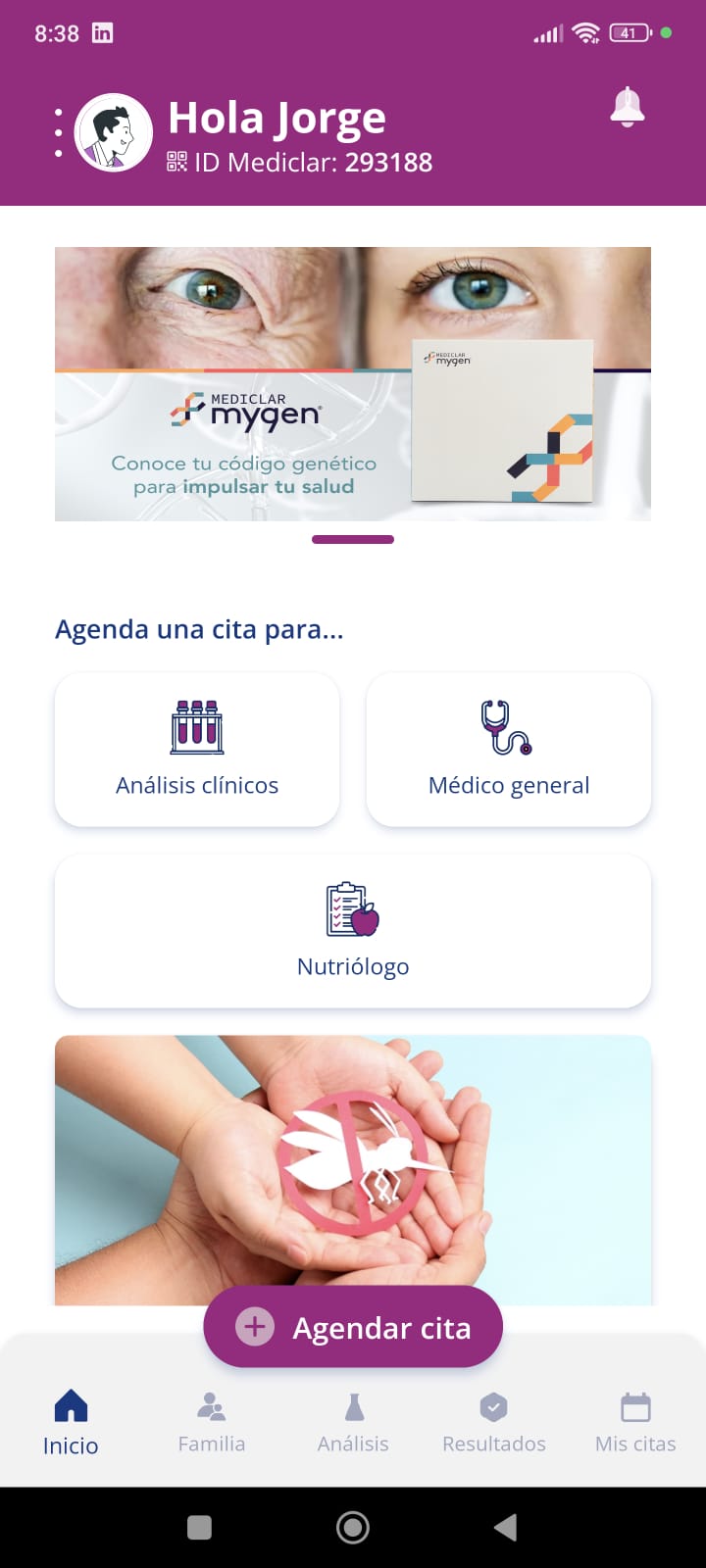
Task: Stay on the Inicio tab
Action: pyautogui.click(x=71, y=1423)
